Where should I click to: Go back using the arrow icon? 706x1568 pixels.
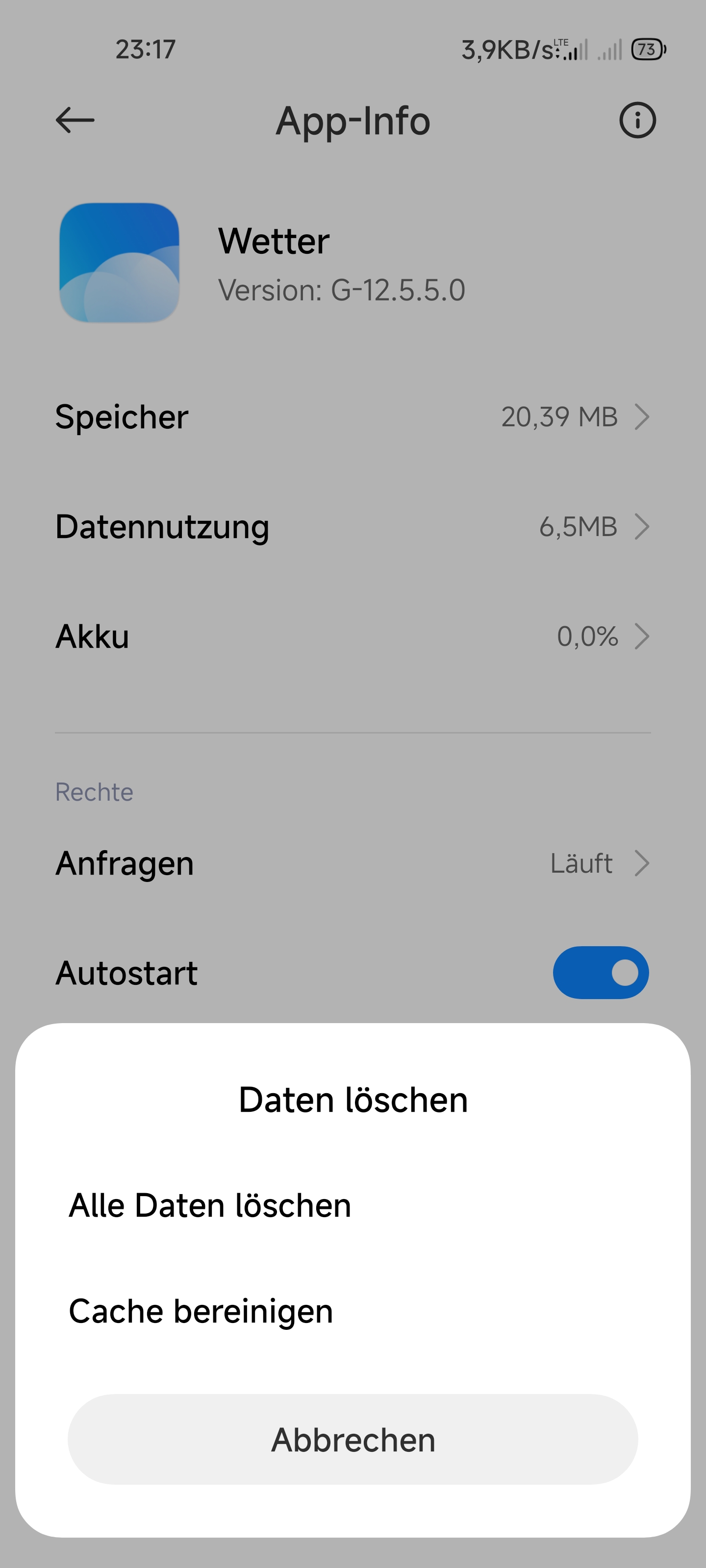click(75, 120)
